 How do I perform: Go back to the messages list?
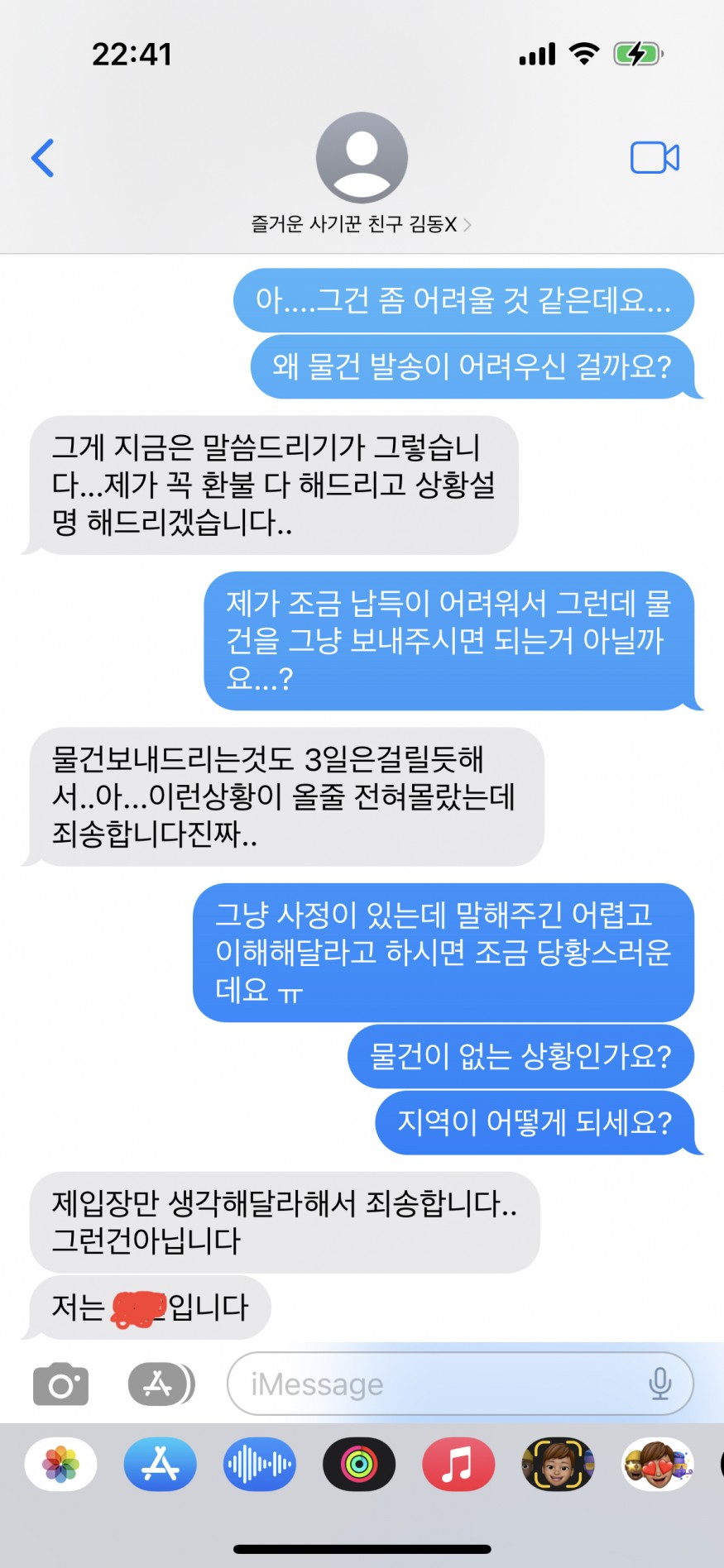tap(43, 158)
